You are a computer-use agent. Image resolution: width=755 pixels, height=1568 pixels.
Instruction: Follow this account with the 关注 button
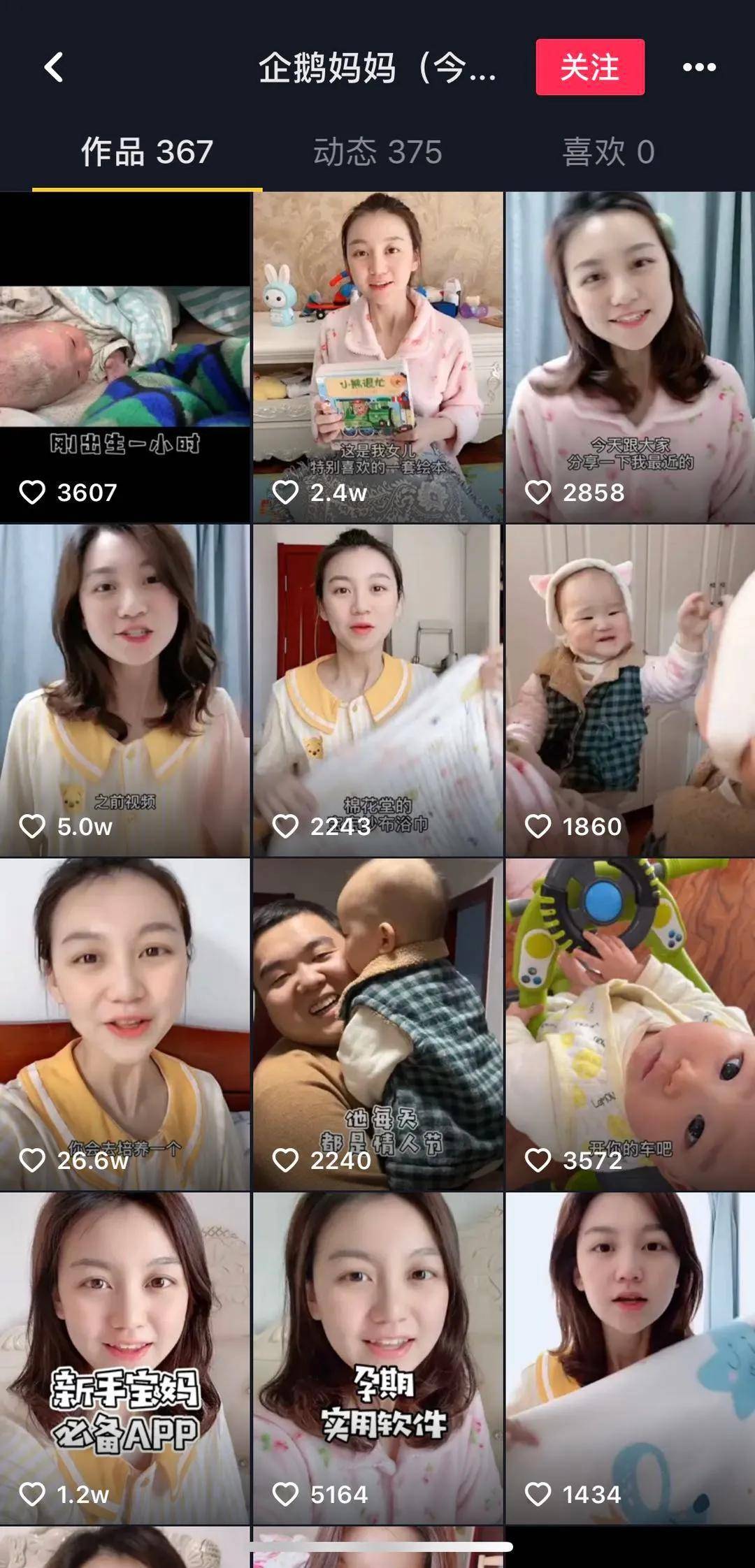pos(589,67)
